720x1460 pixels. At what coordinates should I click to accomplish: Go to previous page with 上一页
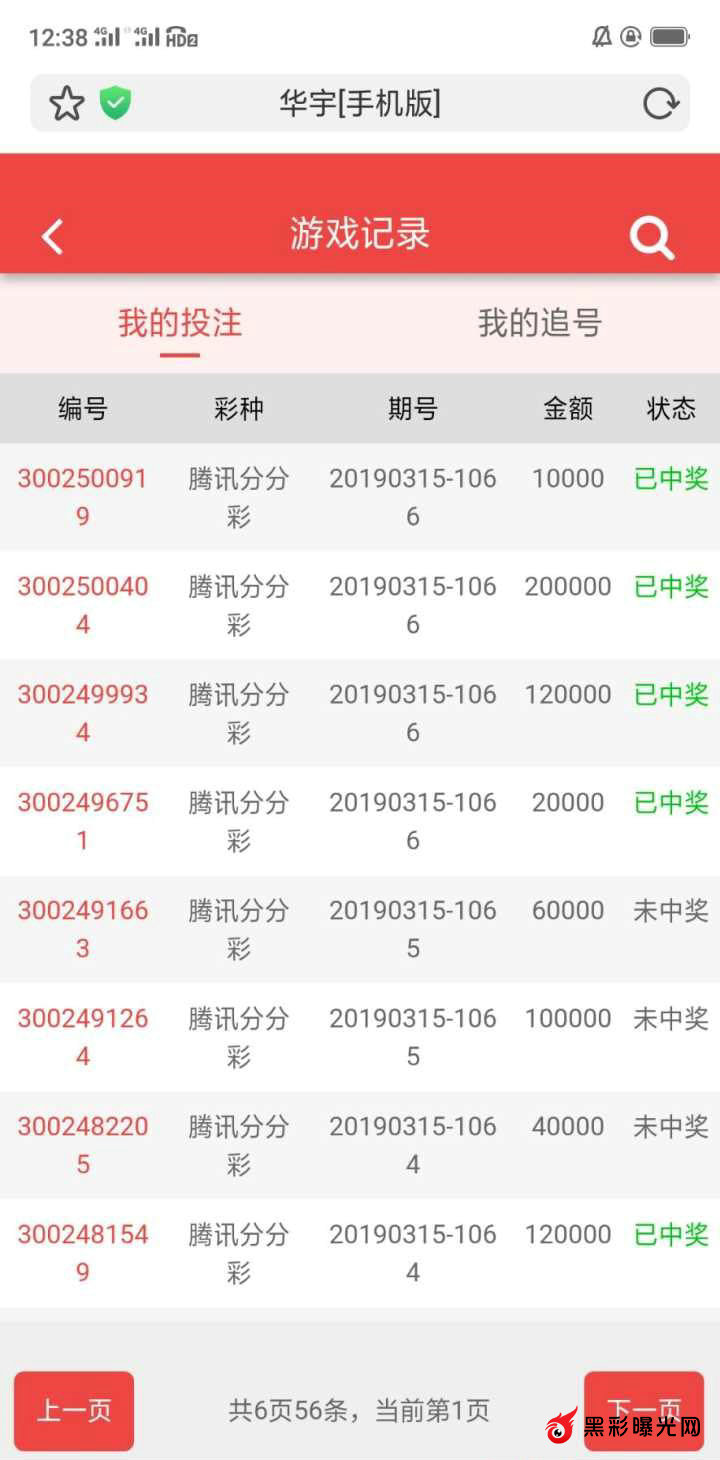pyautogui.click(x=74, y=1410)
